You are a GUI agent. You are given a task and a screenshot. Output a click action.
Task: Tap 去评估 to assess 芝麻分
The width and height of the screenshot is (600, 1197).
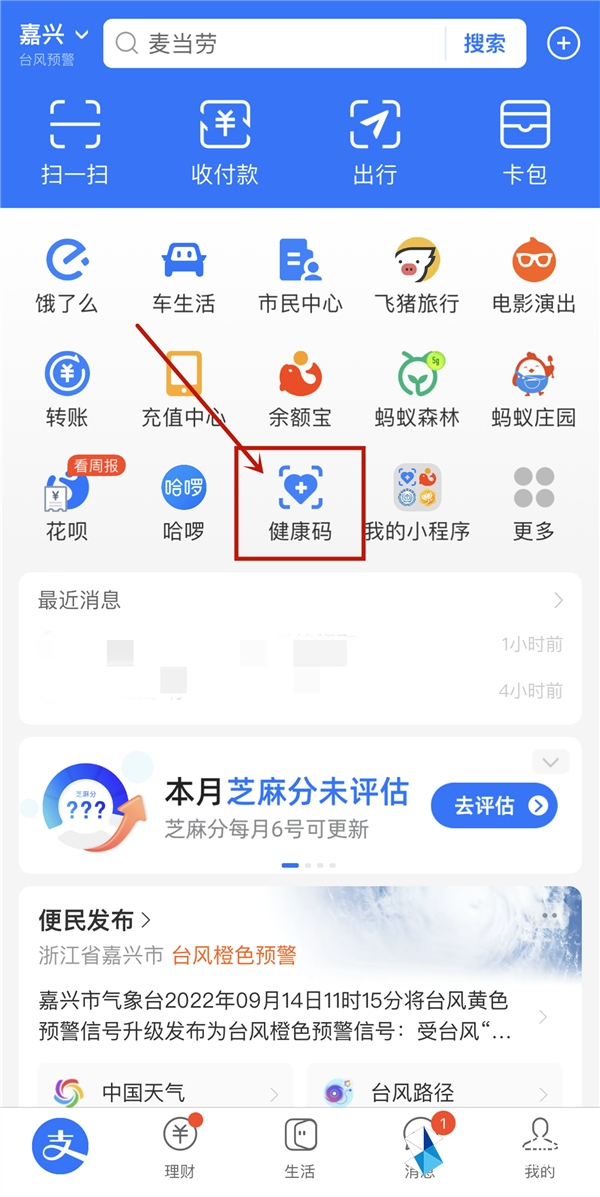click(494, 805)
